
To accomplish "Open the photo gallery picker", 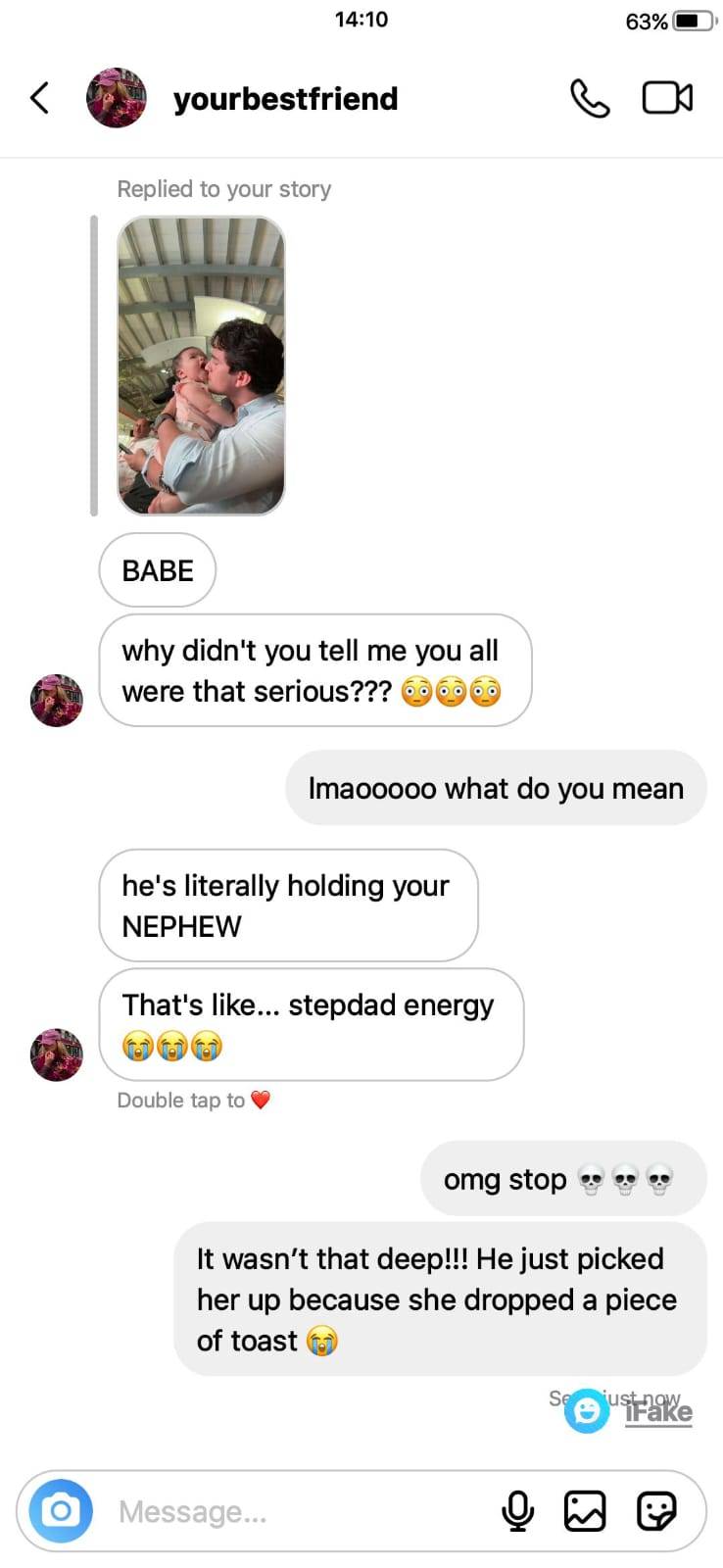I will (585, 1510).
